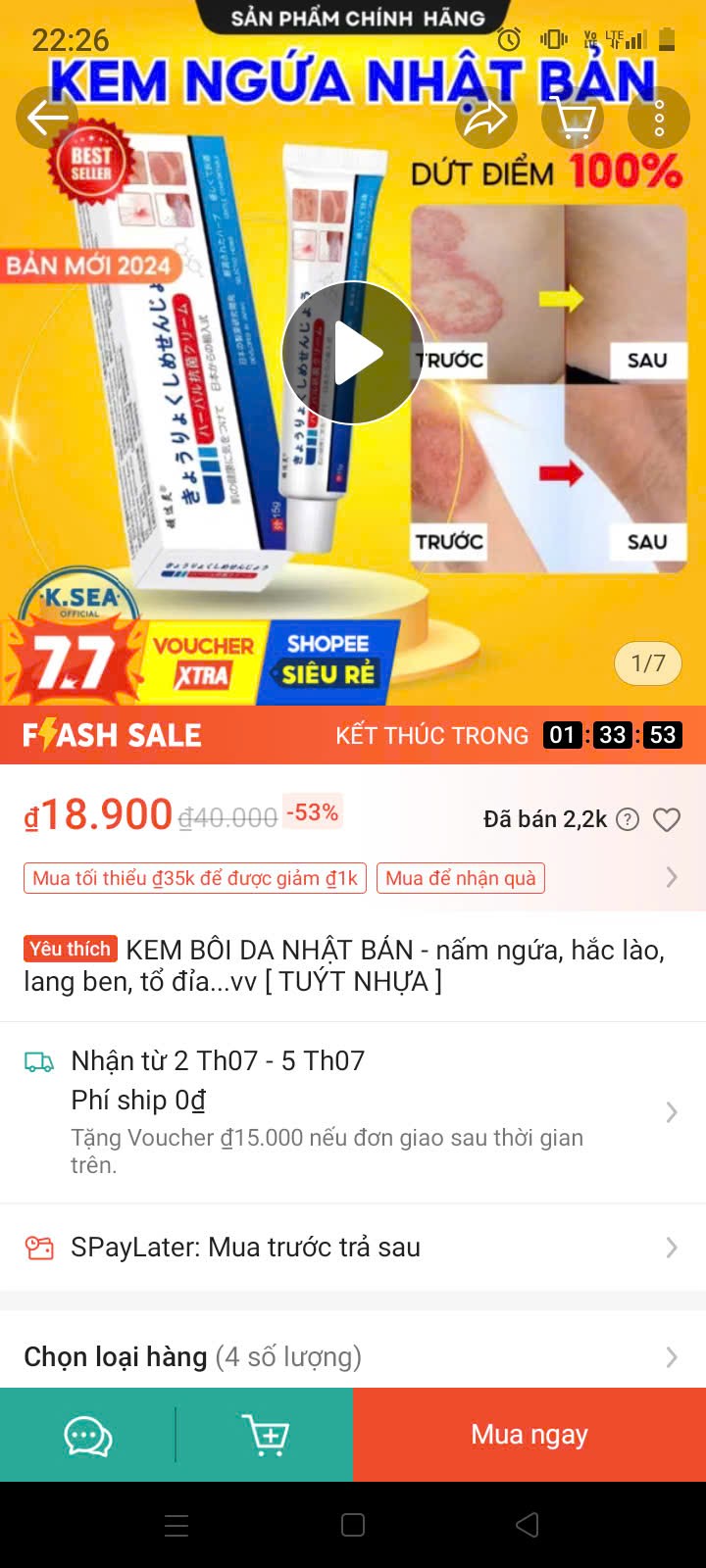The image size is (706, 1568).
Task: Open the Flash Sale banner
Action: (353, 735)
